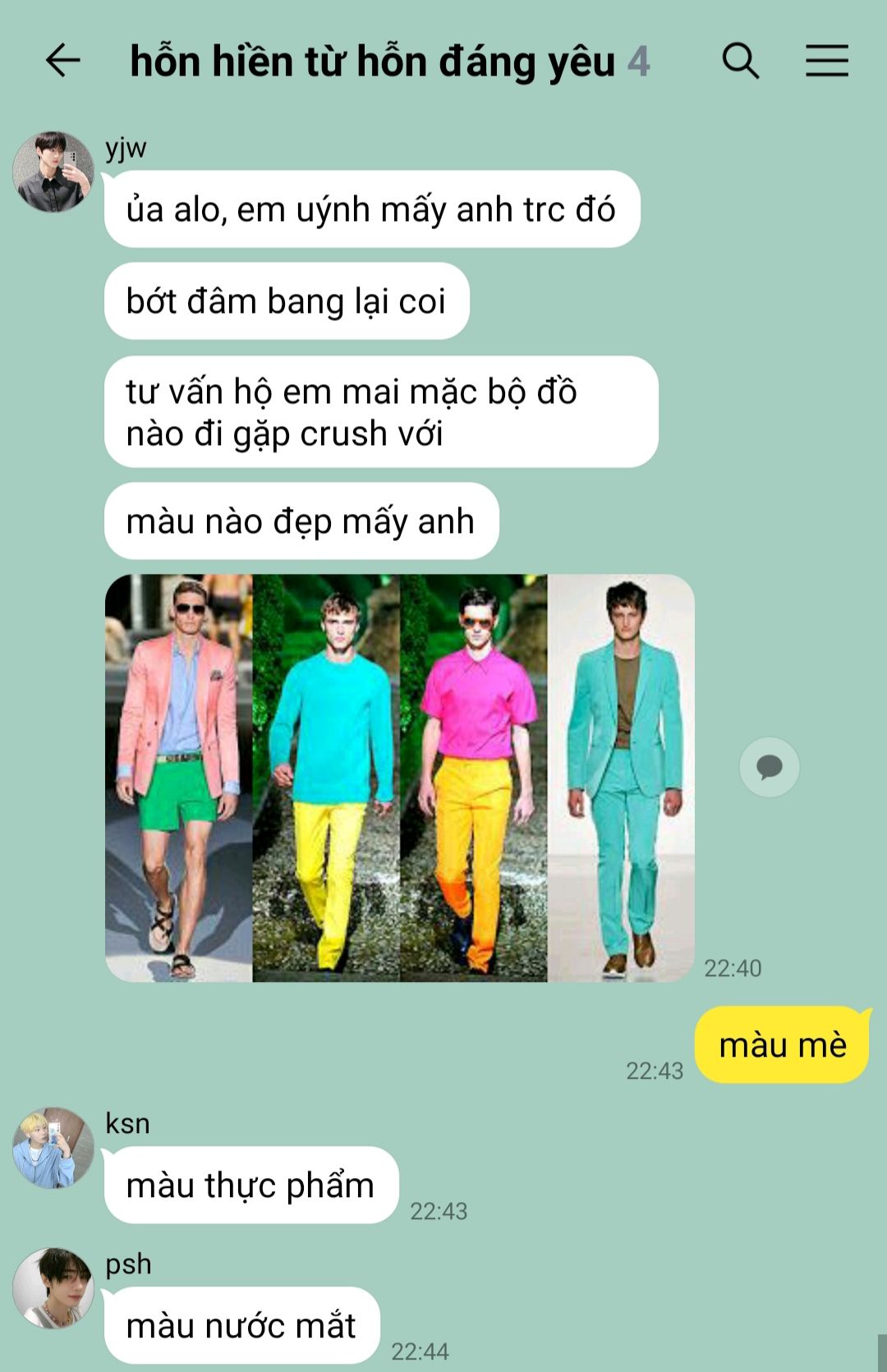Viewport: 887px width, 1372px height.
Task: View the shared outfit photo
Action: (x=400, y=778)
